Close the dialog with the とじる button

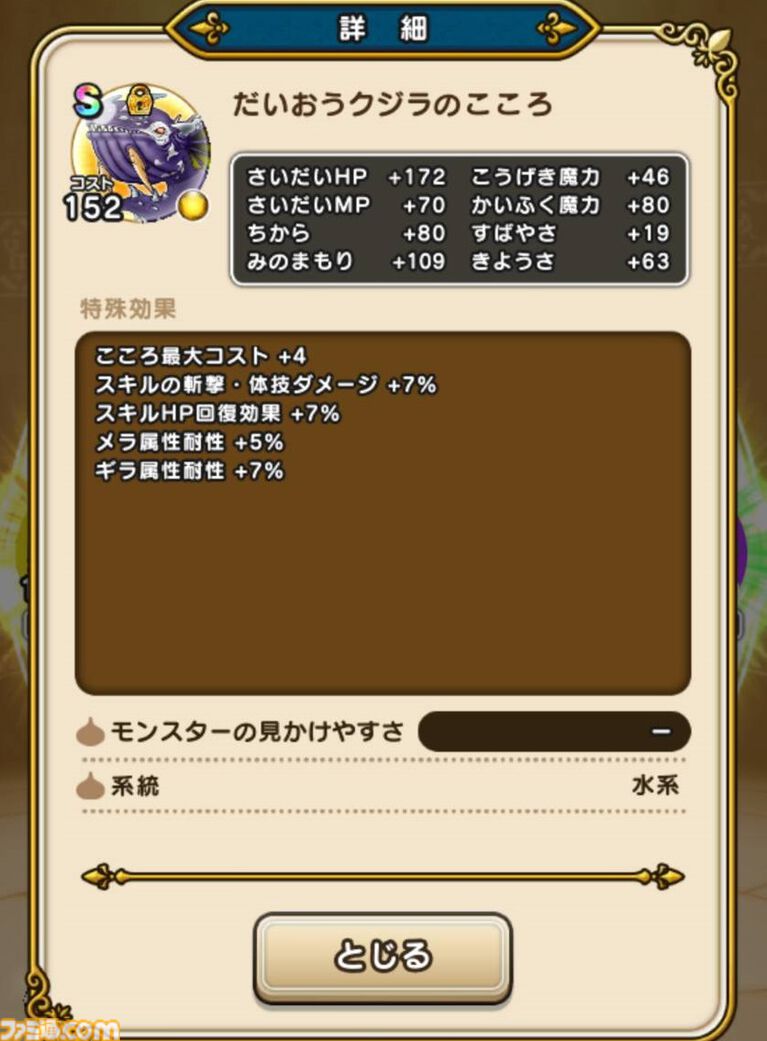(383, 957)
